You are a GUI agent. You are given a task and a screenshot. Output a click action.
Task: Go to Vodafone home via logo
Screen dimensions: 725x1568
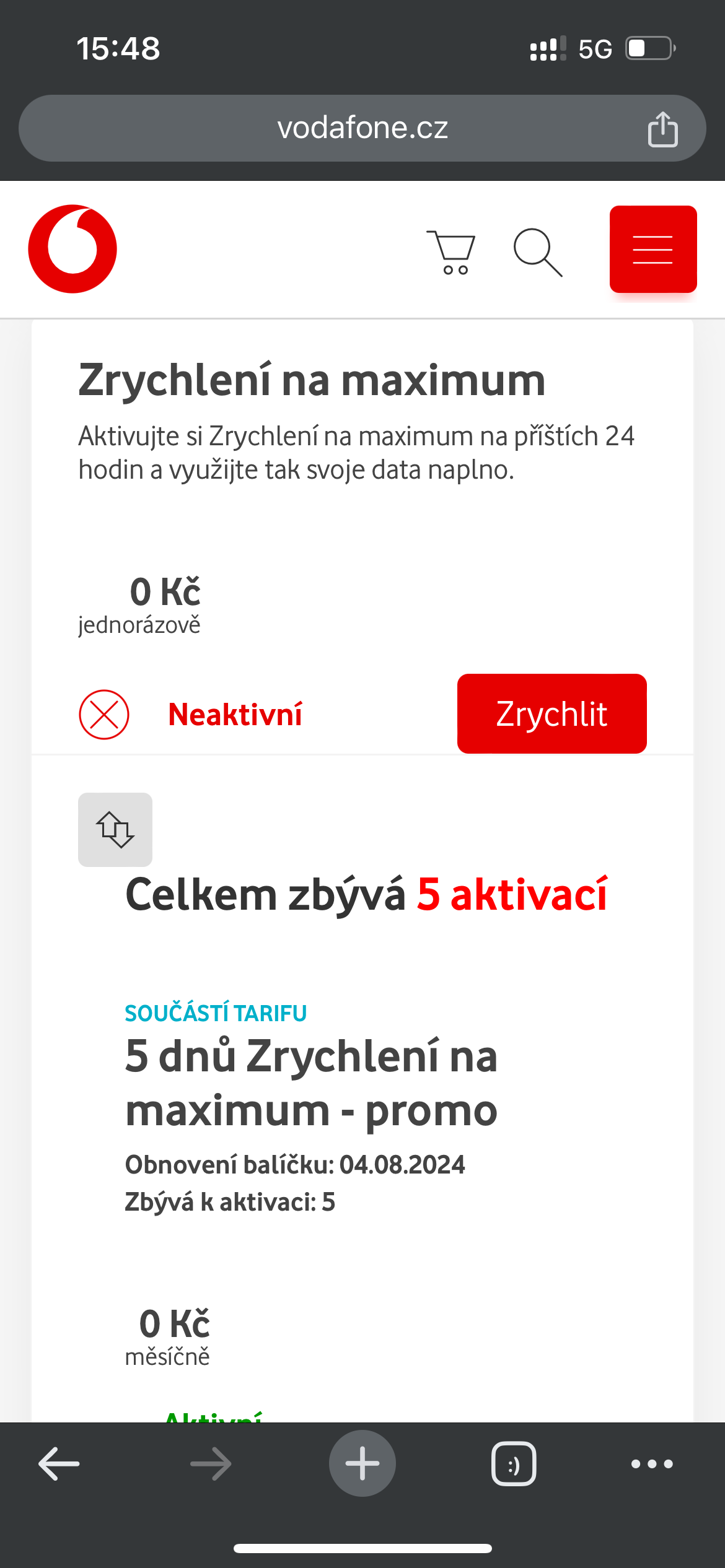pyautogui.click(x=72, y=249)
